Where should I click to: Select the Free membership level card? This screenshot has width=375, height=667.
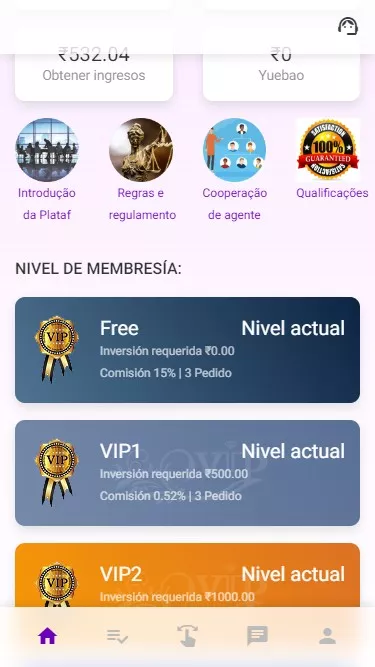pos(188,350)
